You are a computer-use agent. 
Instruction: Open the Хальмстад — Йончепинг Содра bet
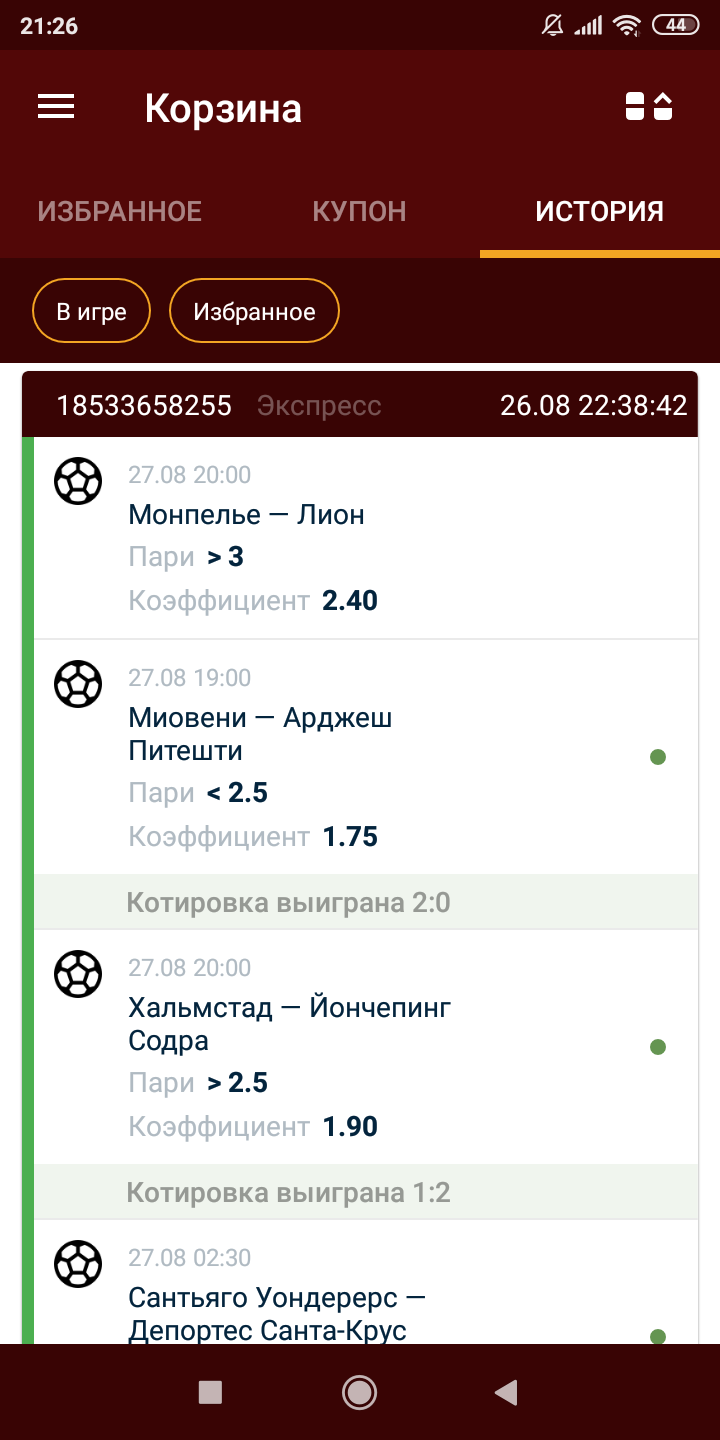pyautogui.click(x=366, y=1047)
